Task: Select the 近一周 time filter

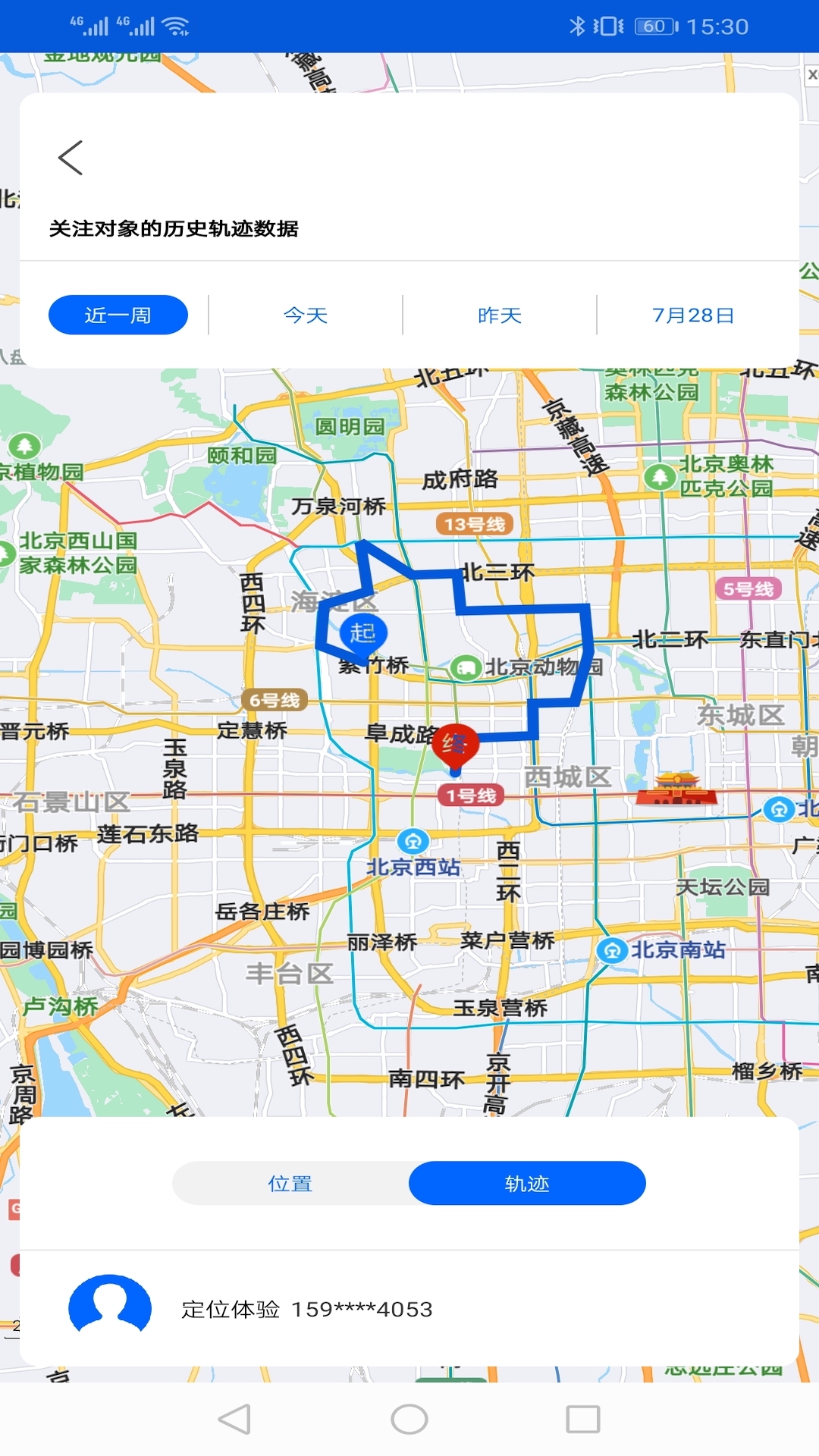Action: point(118,315)
